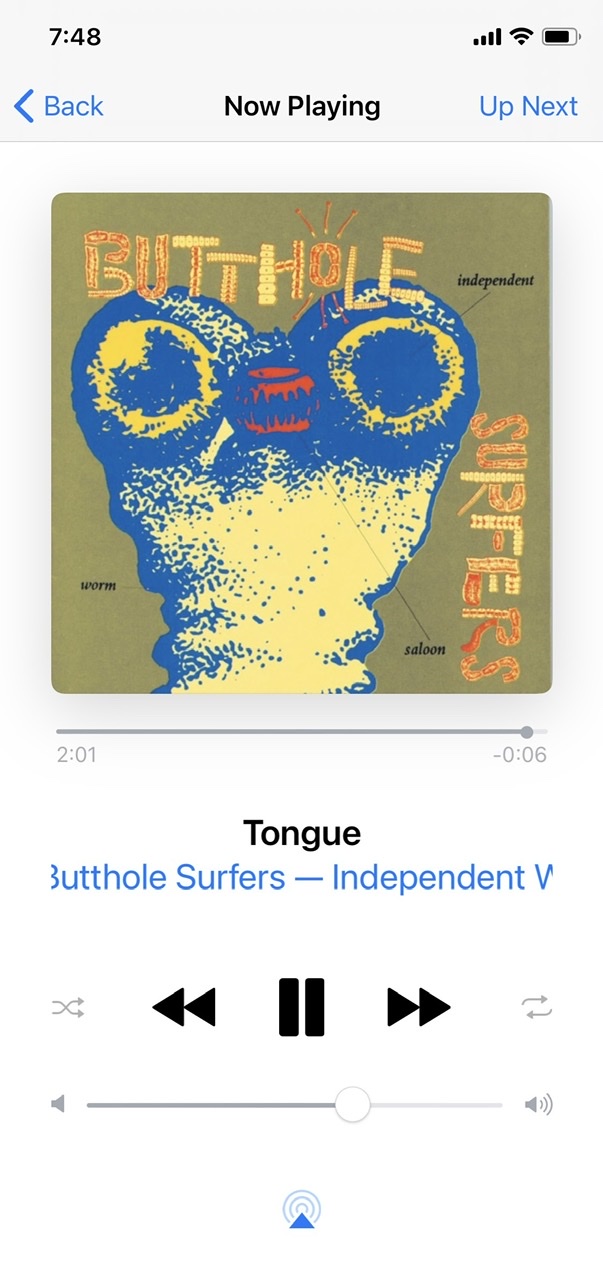Rewind to the previous track
Screen dimensions: 603x1280
click(184, 1007)
